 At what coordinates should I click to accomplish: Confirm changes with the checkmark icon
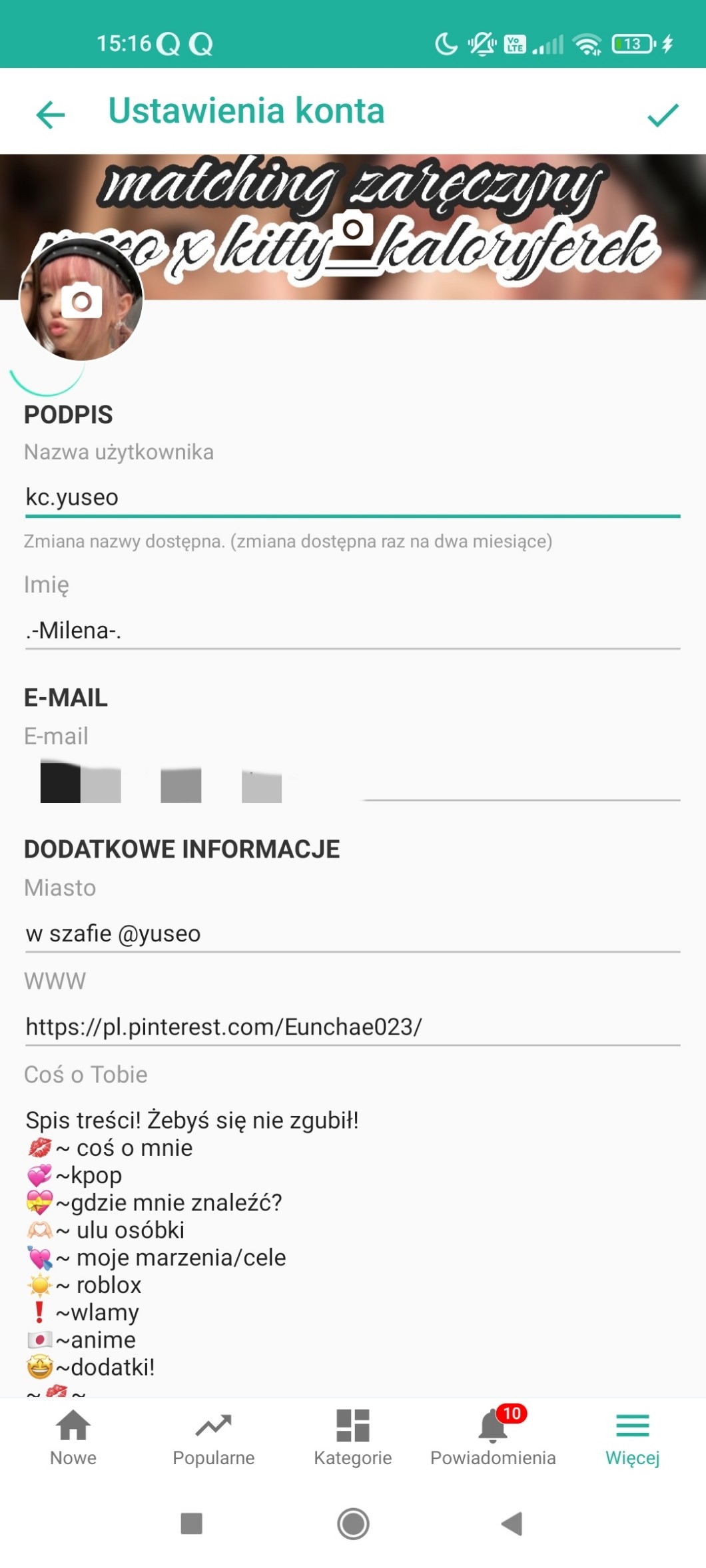[x=663, y=115]
